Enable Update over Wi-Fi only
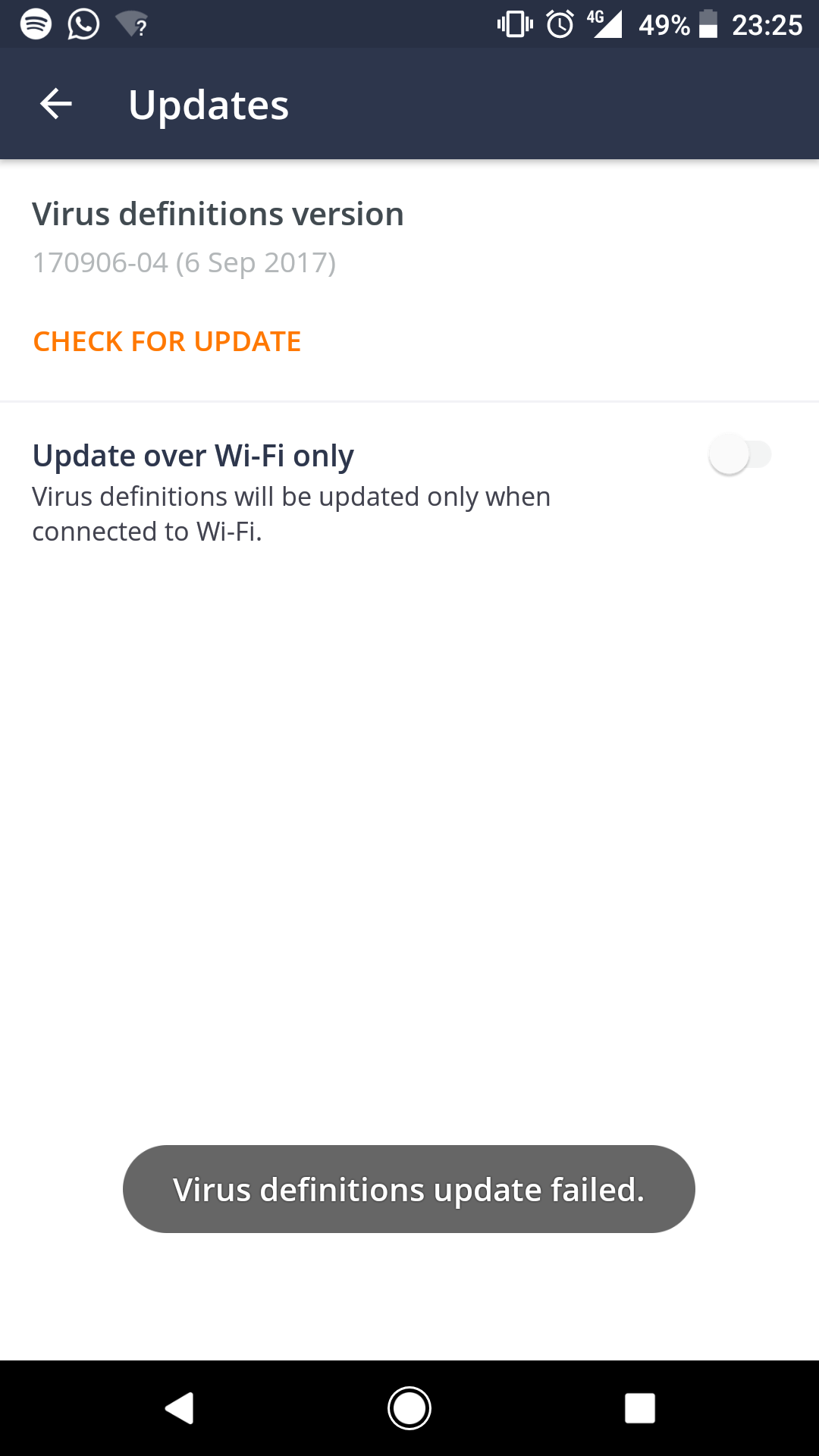819x1456 pixels. pyautogui.click(x=739, y=455)
